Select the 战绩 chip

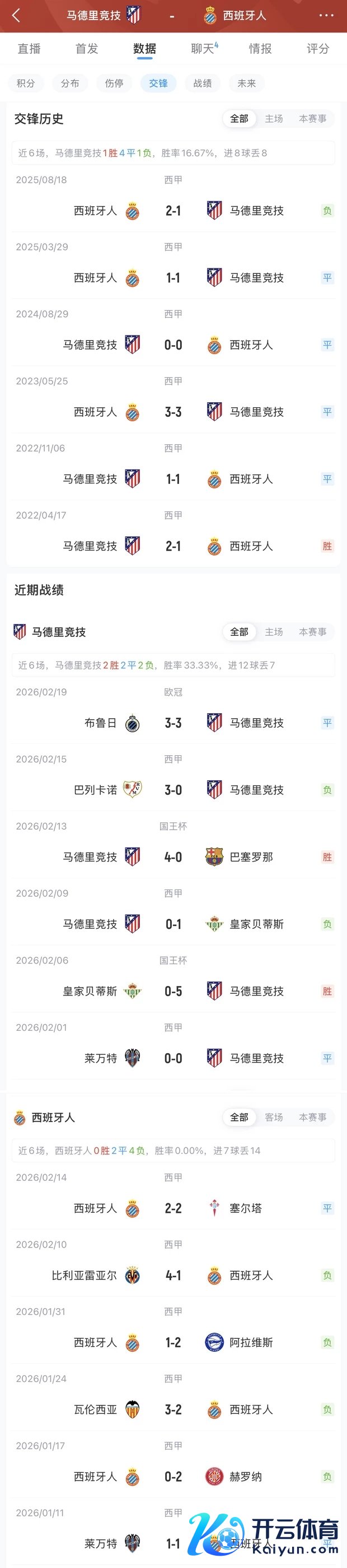[203, 83]
